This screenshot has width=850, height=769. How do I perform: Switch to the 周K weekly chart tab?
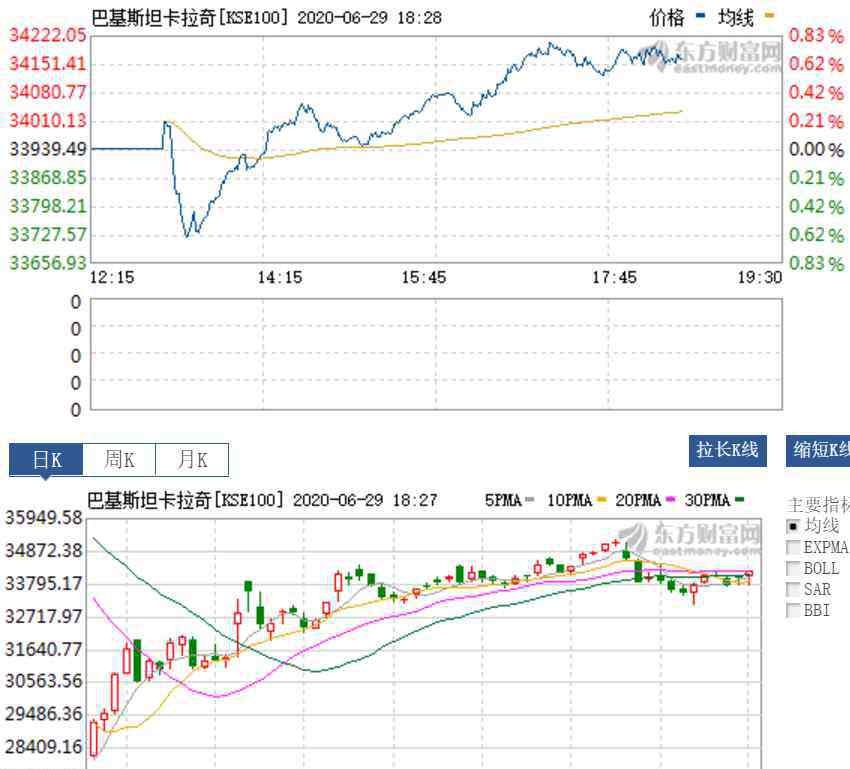(x=119, y=460)
